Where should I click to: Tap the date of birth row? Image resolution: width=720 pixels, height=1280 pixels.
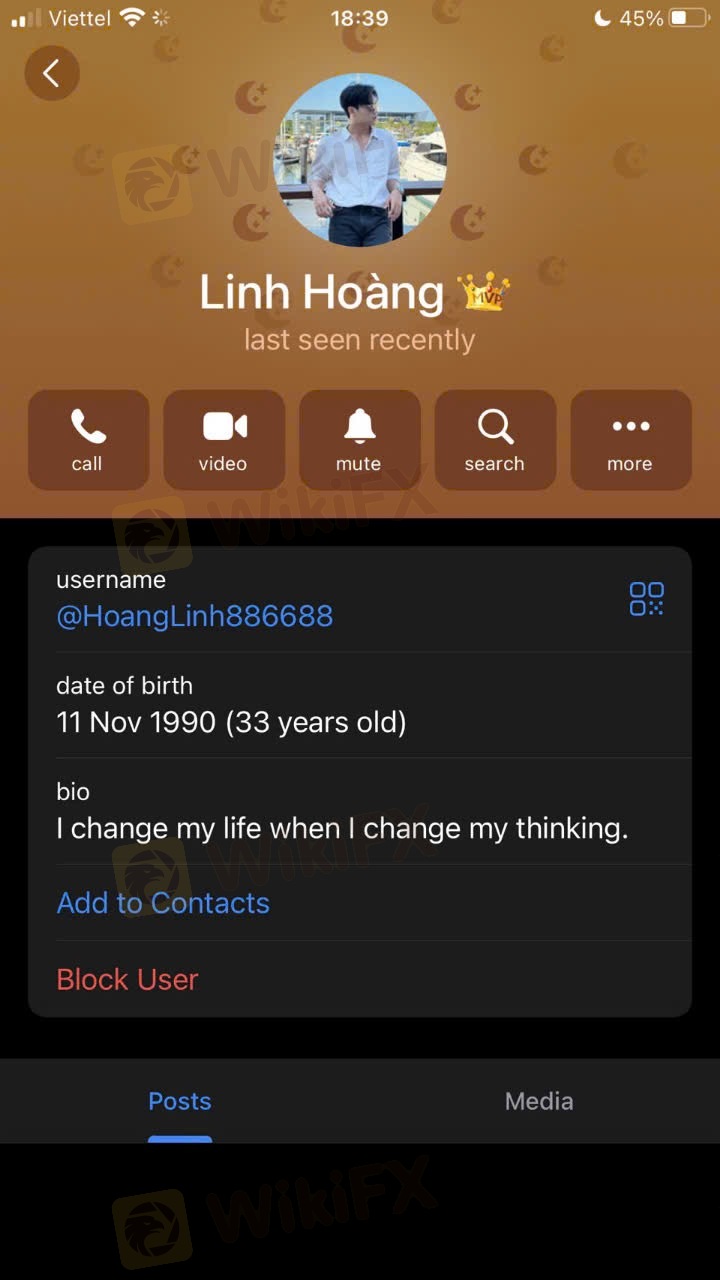360,705
